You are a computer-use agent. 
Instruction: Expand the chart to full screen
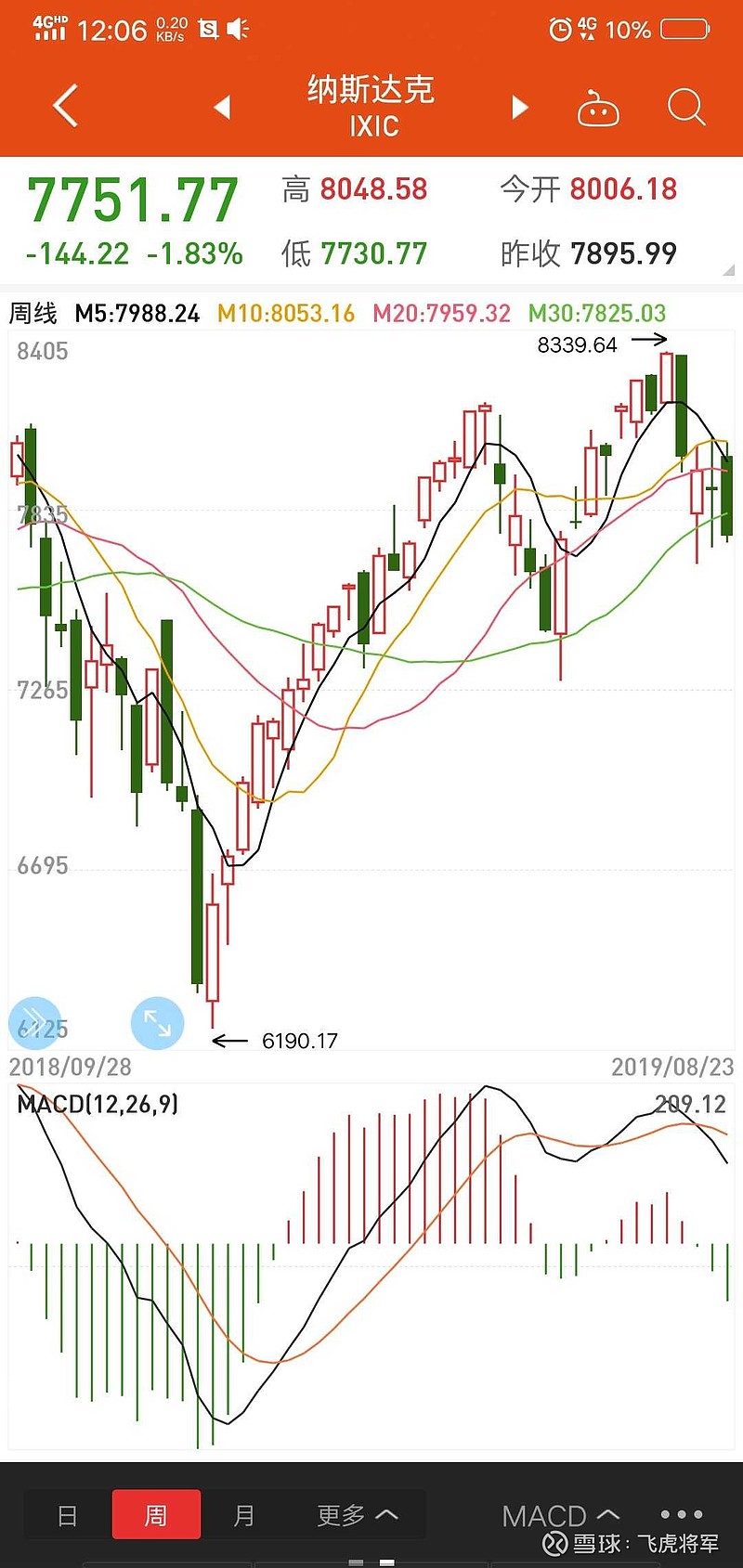click(157, 1023)
